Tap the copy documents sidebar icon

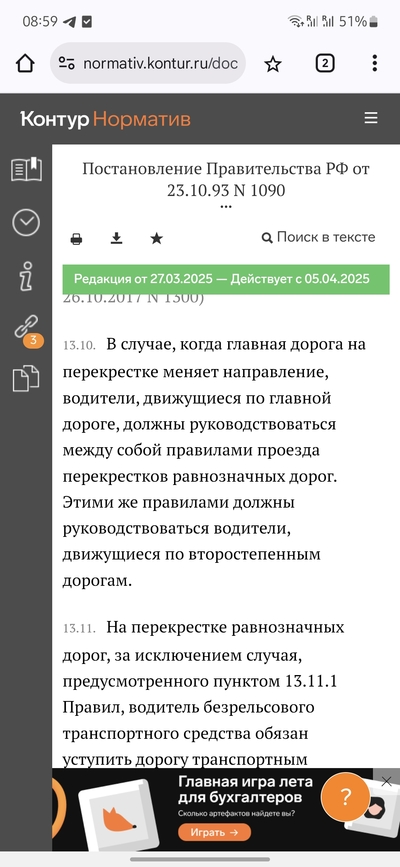coord(26,379)
